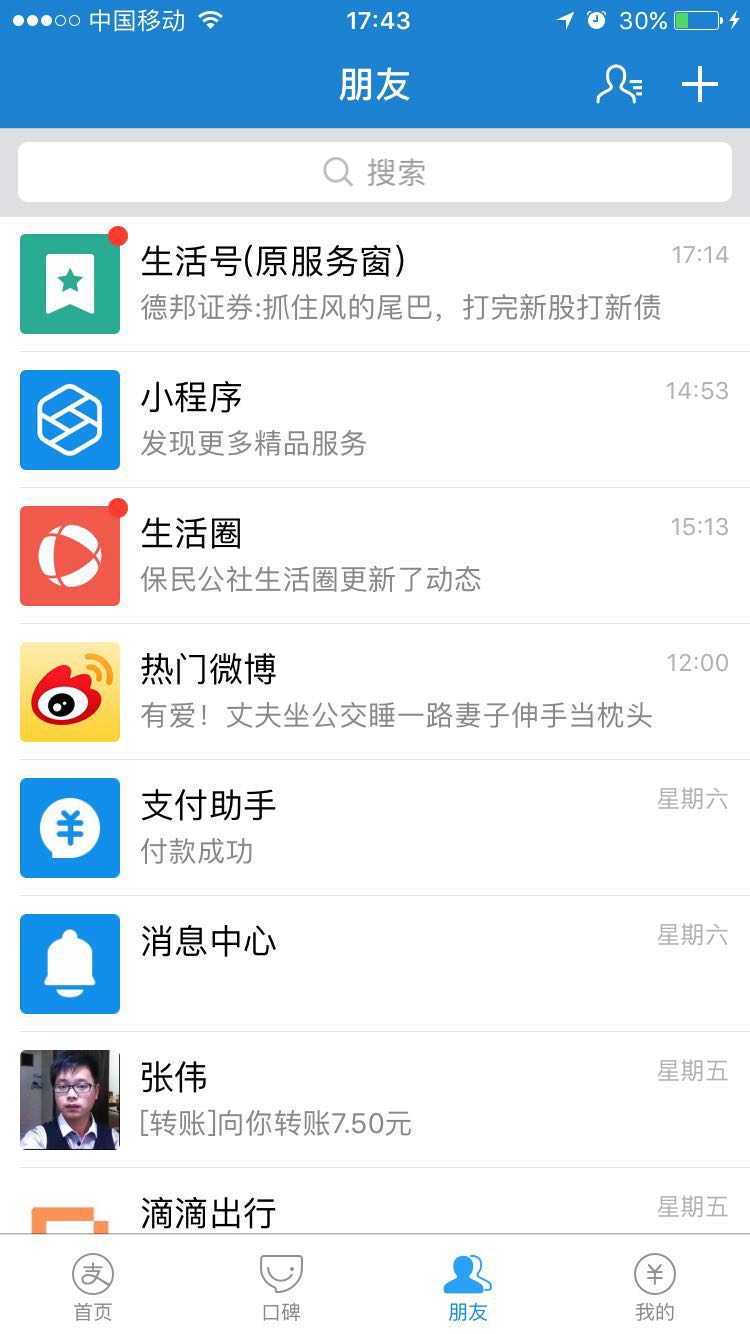750x1334 pixels.
Task: Tap the magnifier icon in the search bar
Action: tap(337, 172)
